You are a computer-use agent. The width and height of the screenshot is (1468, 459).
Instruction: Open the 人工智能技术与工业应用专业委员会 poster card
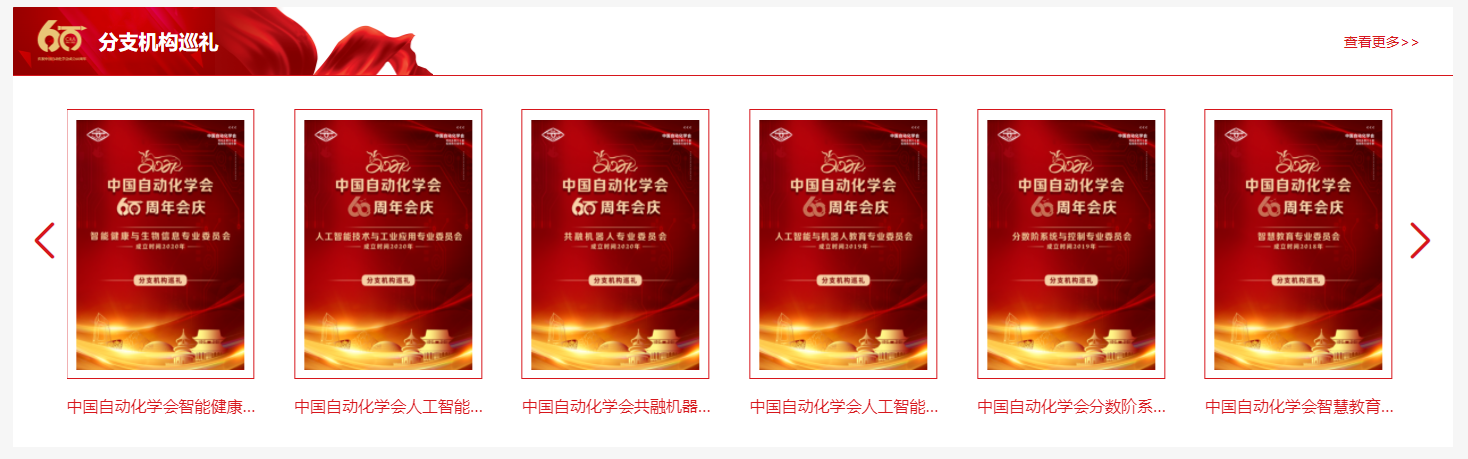click(388, 244)
